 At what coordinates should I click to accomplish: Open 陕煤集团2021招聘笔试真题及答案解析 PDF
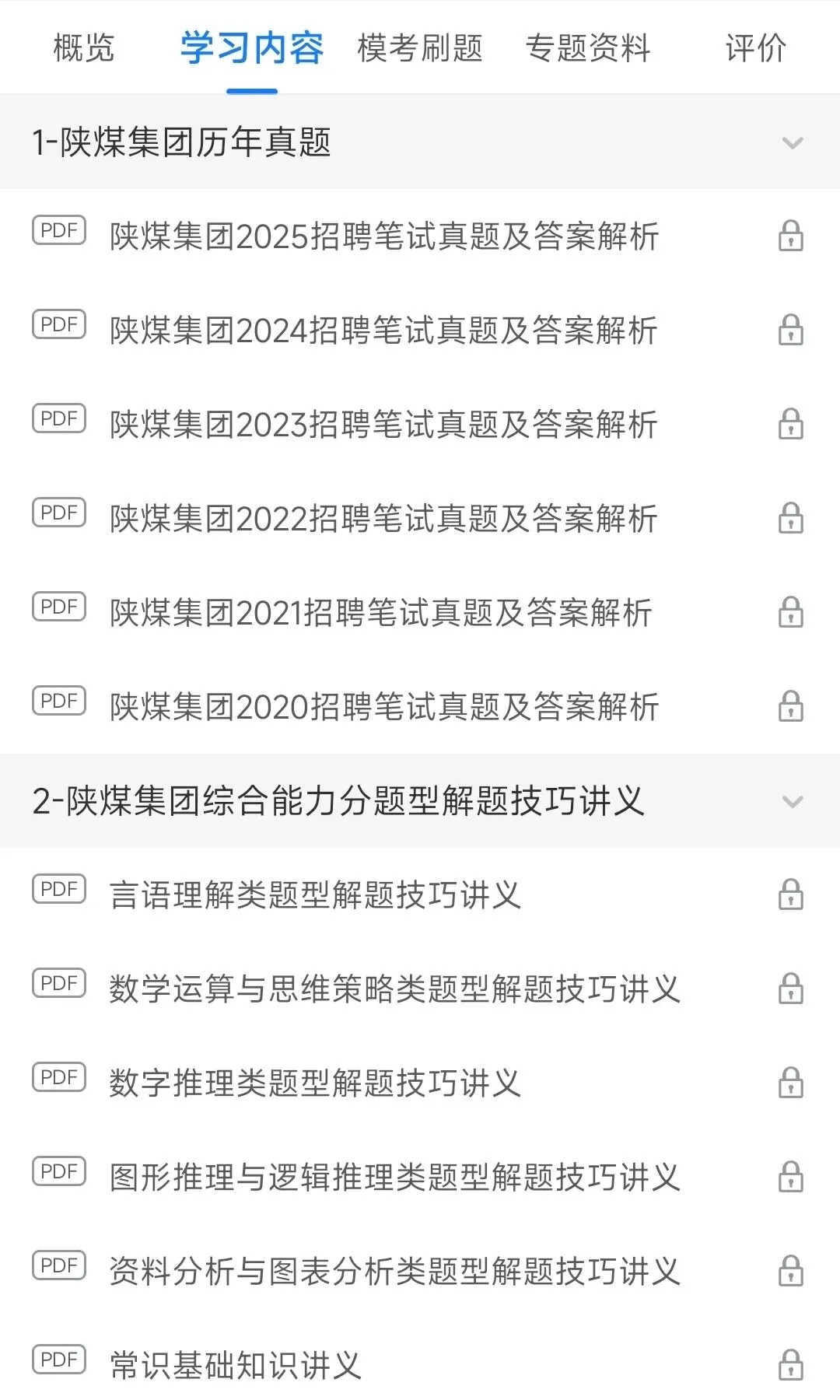point(420,612)
